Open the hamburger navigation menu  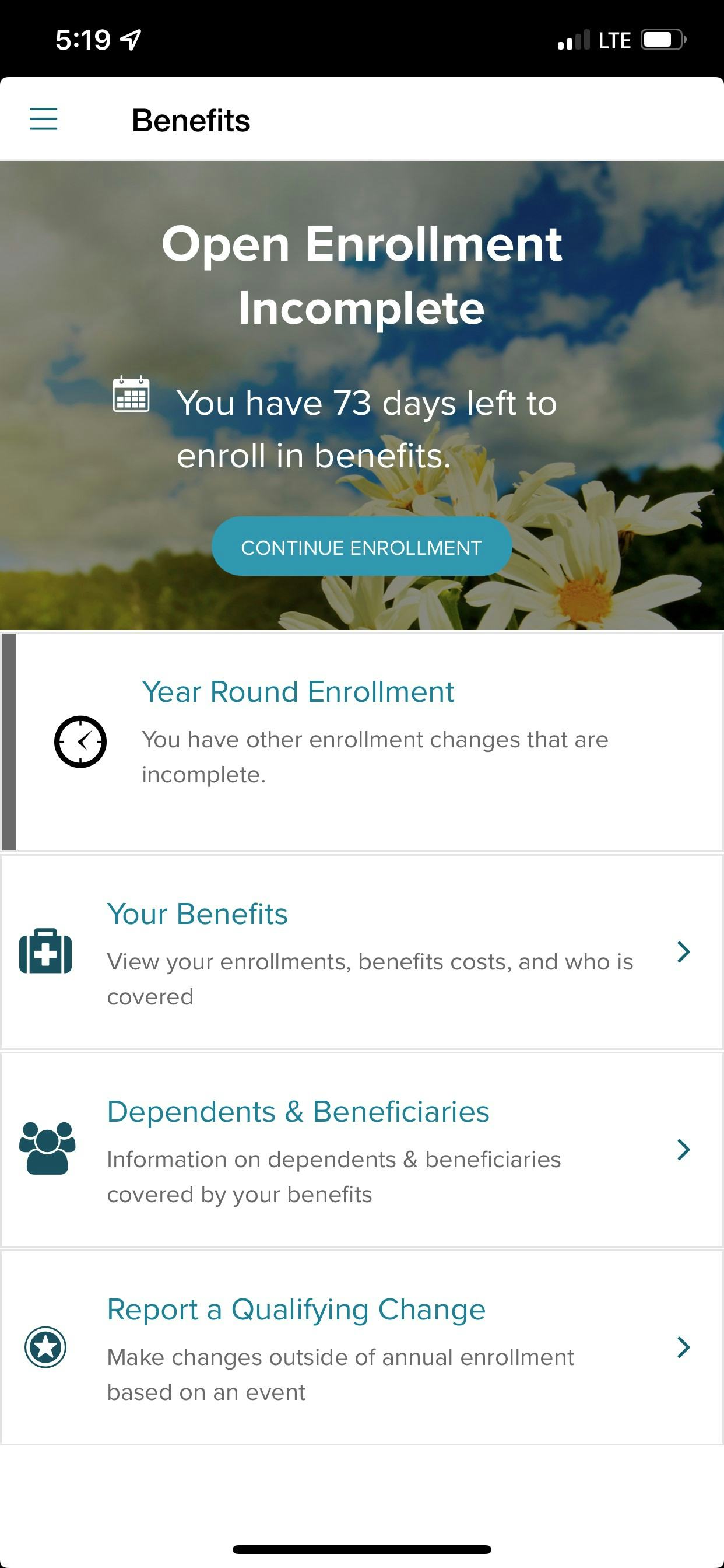44,120
